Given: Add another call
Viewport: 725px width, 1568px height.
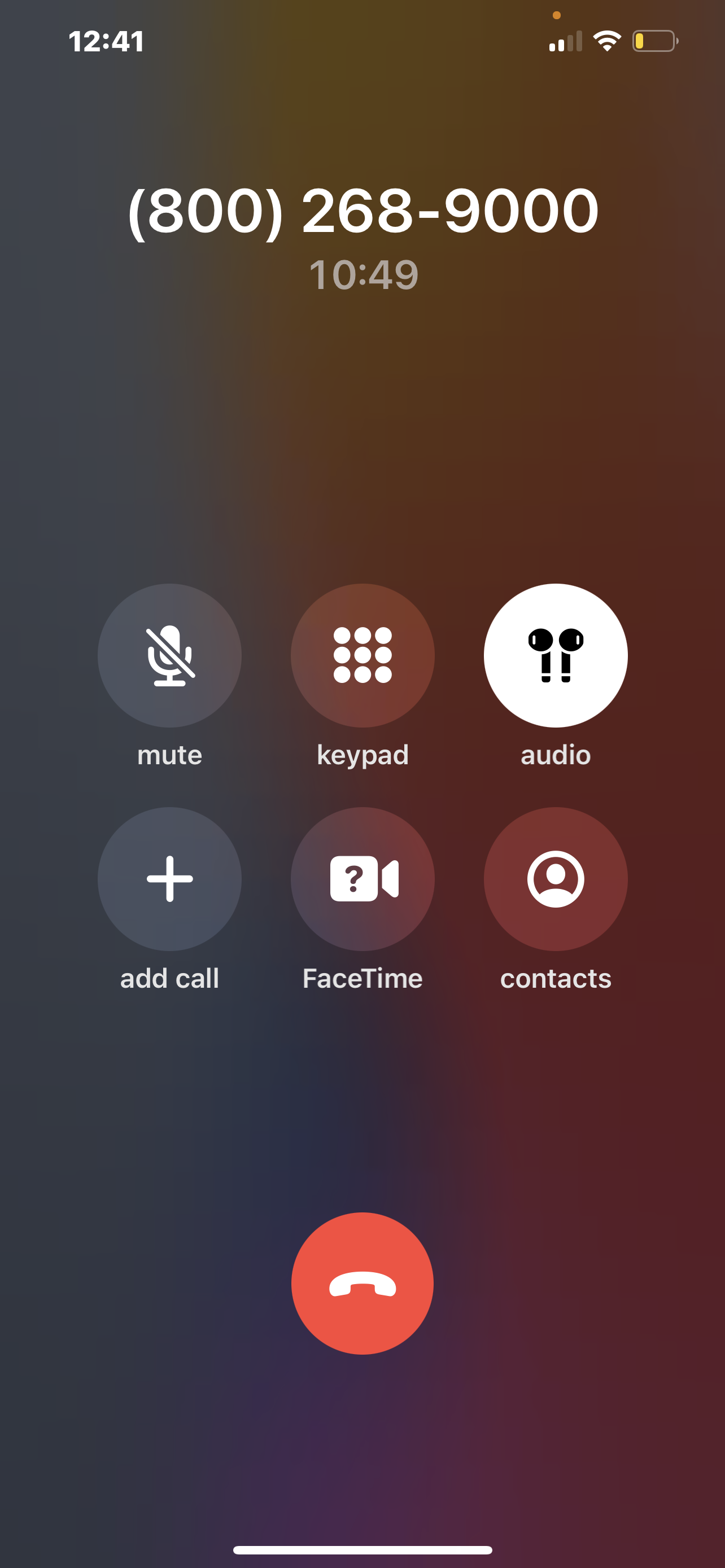Looking at the screenshot, I should coord(169,878).
